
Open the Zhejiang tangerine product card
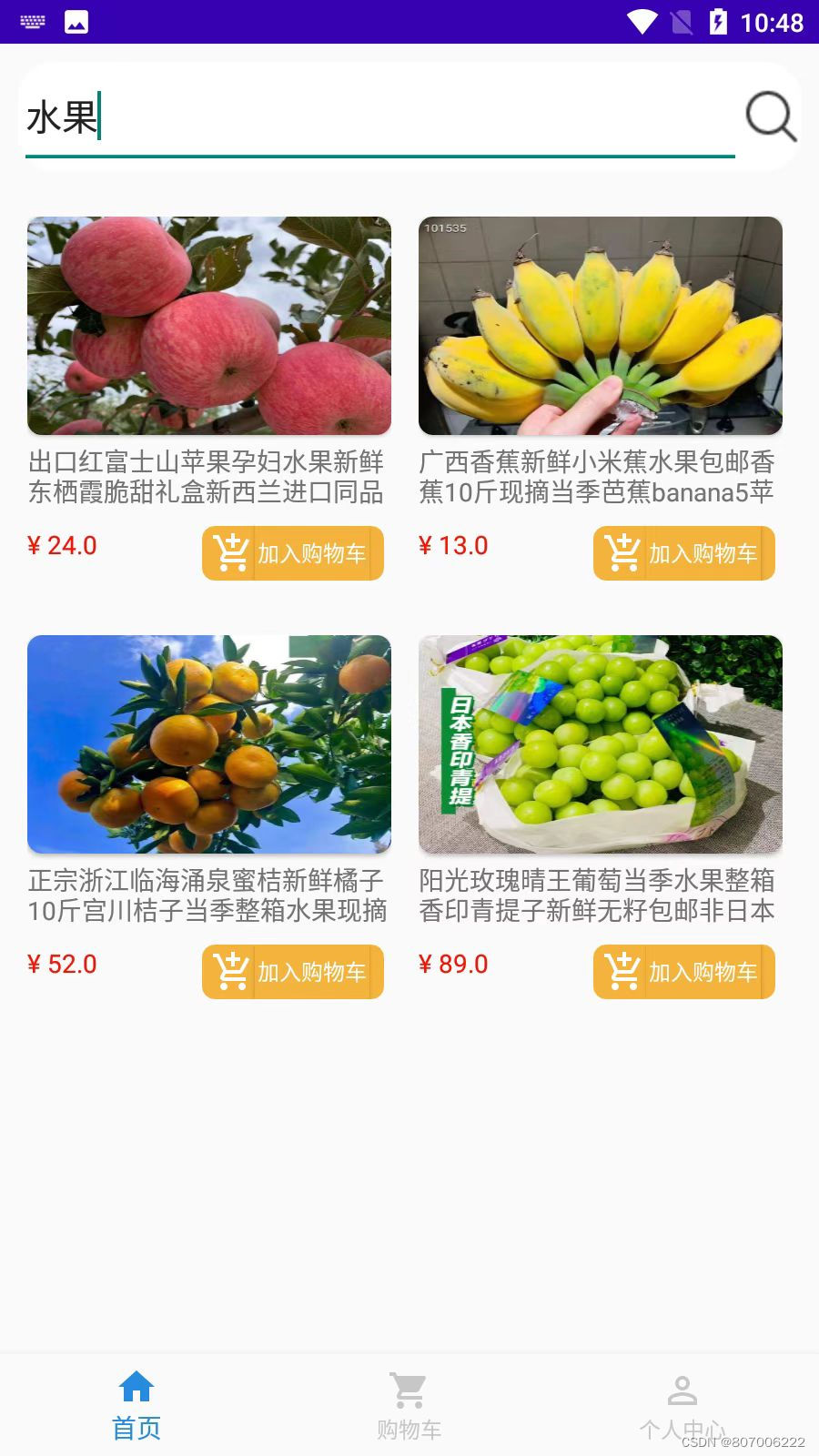(x=209, y=744)
